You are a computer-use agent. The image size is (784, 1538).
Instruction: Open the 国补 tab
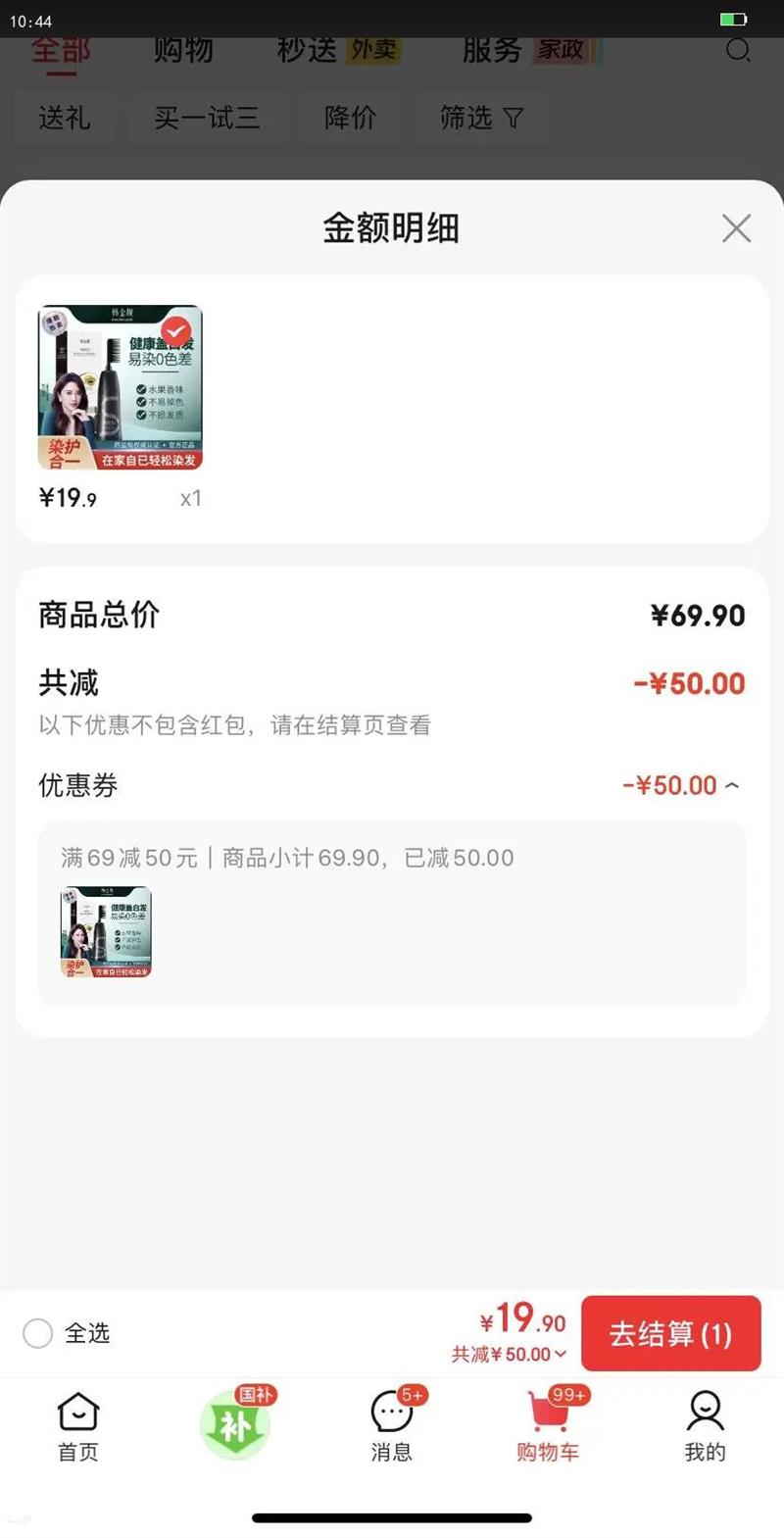coord(236,1423)
